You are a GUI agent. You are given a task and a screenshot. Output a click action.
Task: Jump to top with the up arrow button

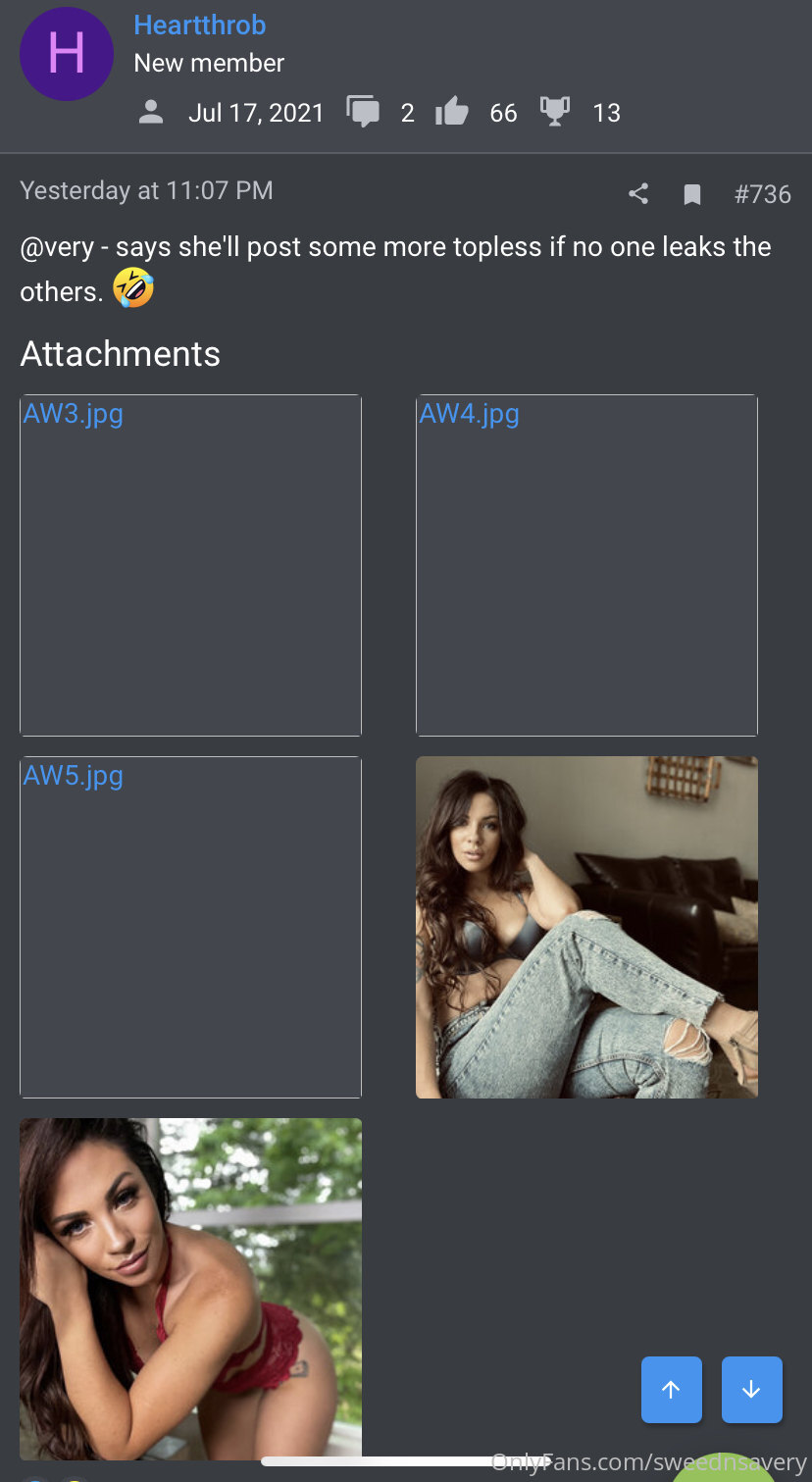tap(672, 1390)
